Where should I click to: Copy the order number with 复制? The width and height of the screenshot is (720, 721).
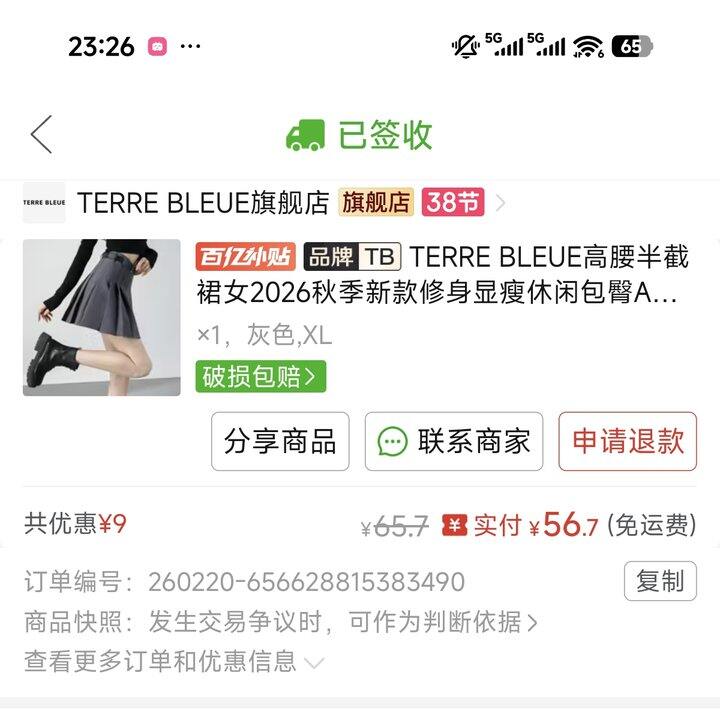(x=660, y=581)
